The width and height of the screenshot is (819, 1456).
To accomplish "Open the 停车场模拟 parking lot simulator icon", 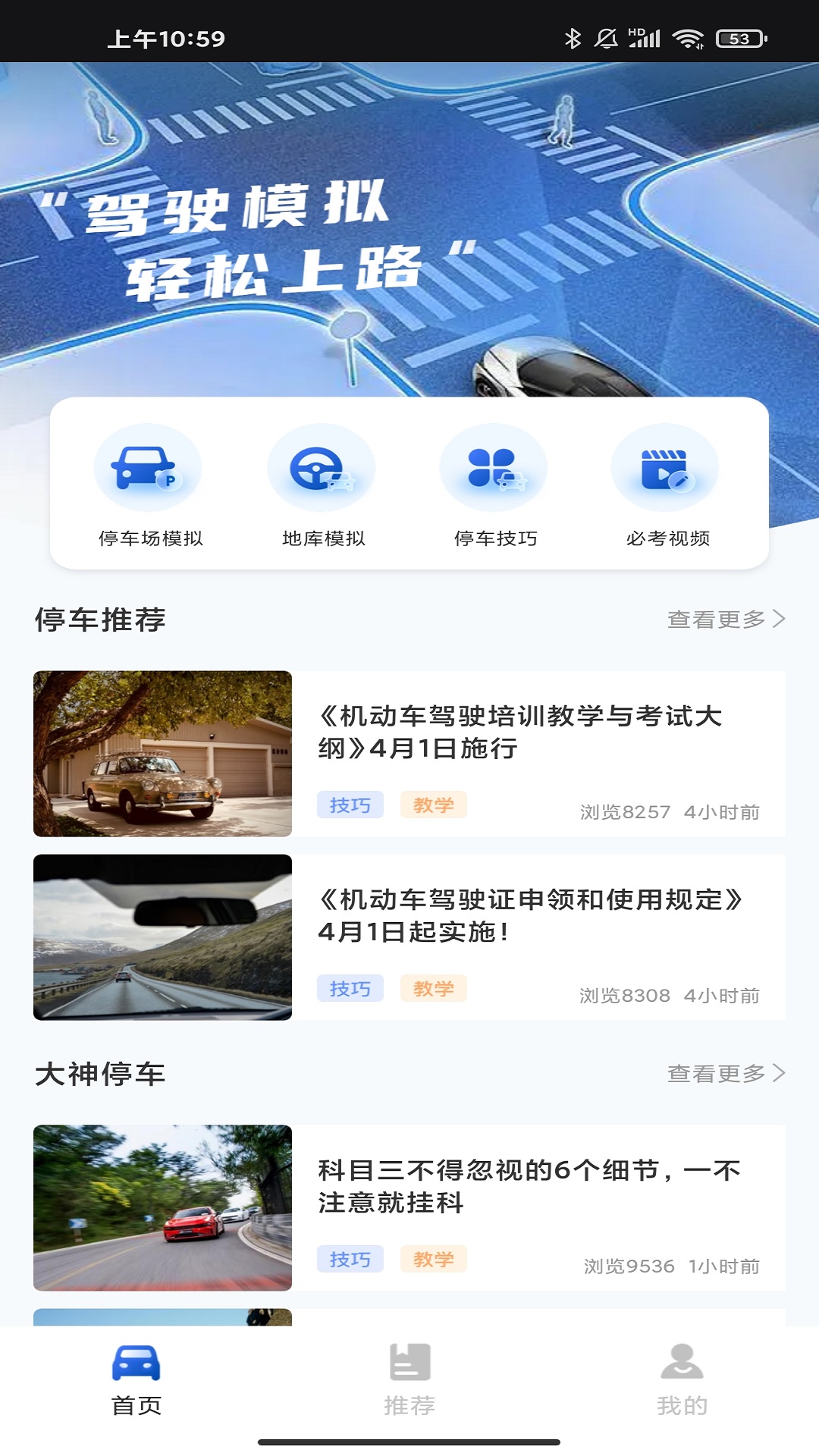I will pos(149,468).
